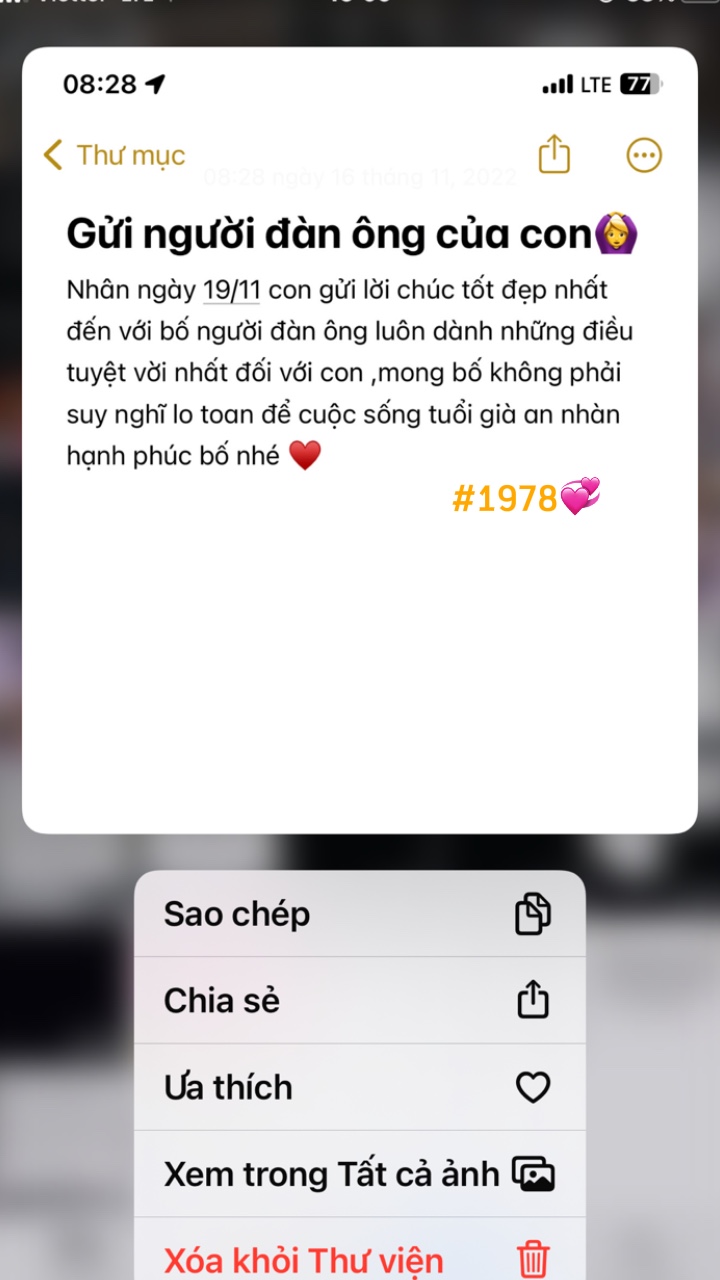Screen dimensions: 720x1280
Task: Select Xem trong Tất cả ảnh
Action: click(x=358, y=1174)
